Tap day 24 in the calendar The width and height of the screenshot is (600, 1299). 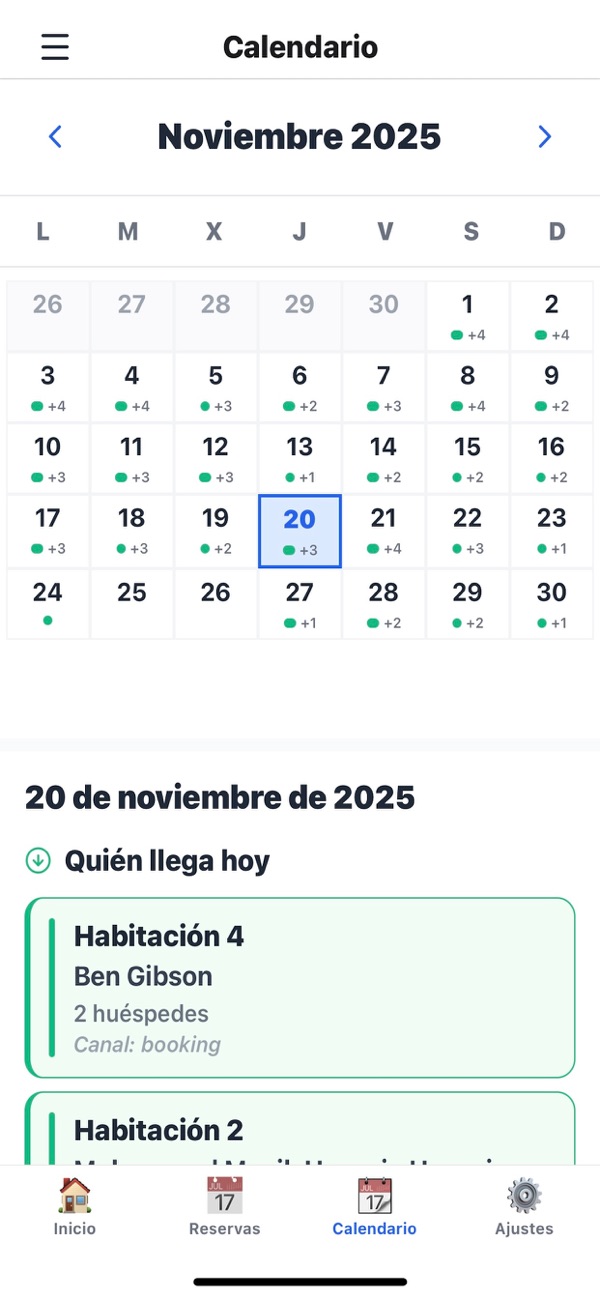pos(48,604)
